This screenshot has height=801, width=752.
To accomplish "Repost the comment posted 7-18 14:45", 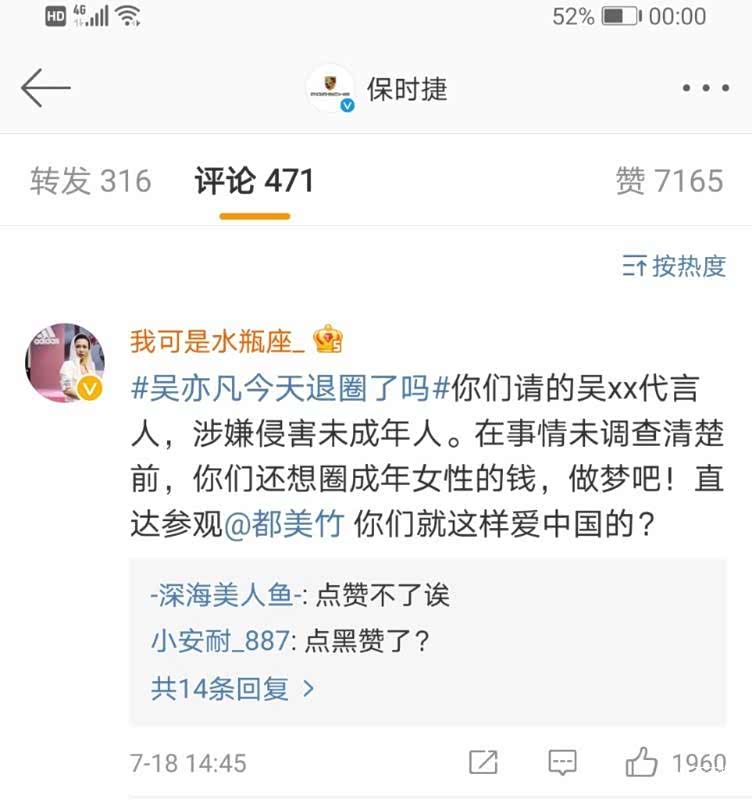I will tap(483, 763).
